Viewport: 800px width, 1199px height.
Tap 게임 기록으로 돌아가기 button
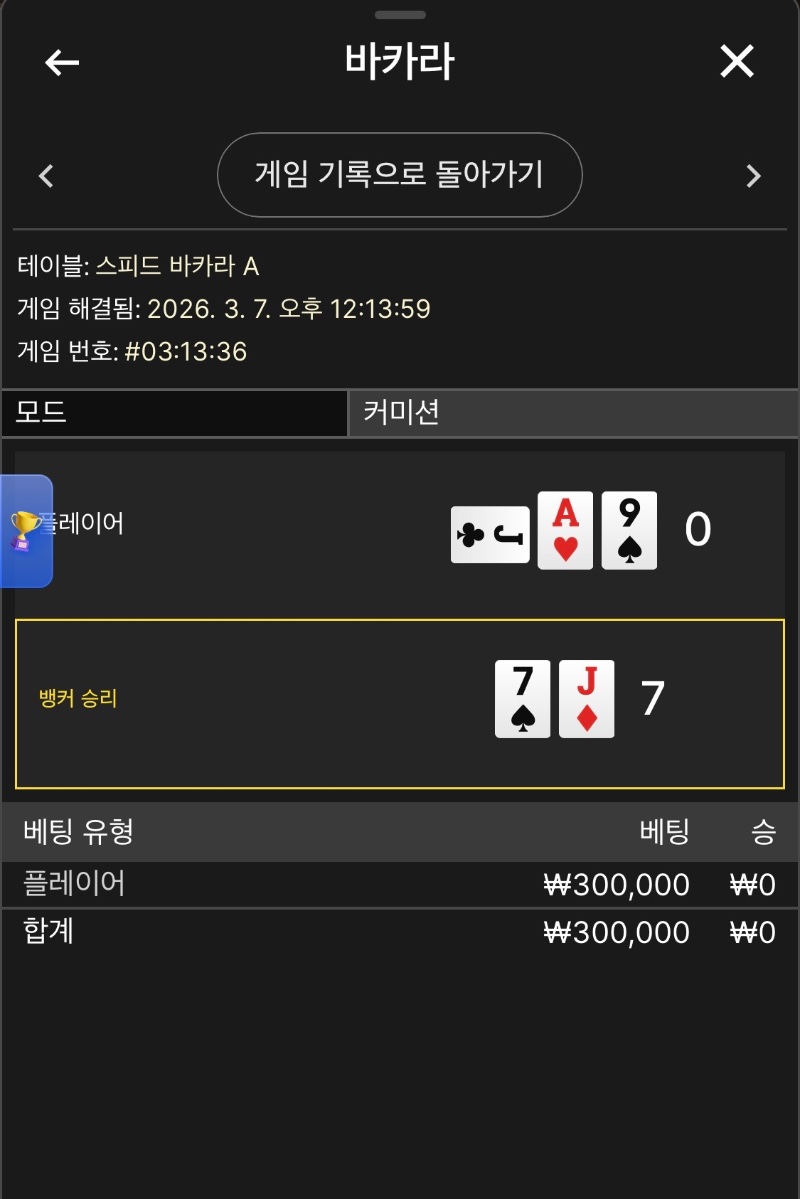click(399, 175)
